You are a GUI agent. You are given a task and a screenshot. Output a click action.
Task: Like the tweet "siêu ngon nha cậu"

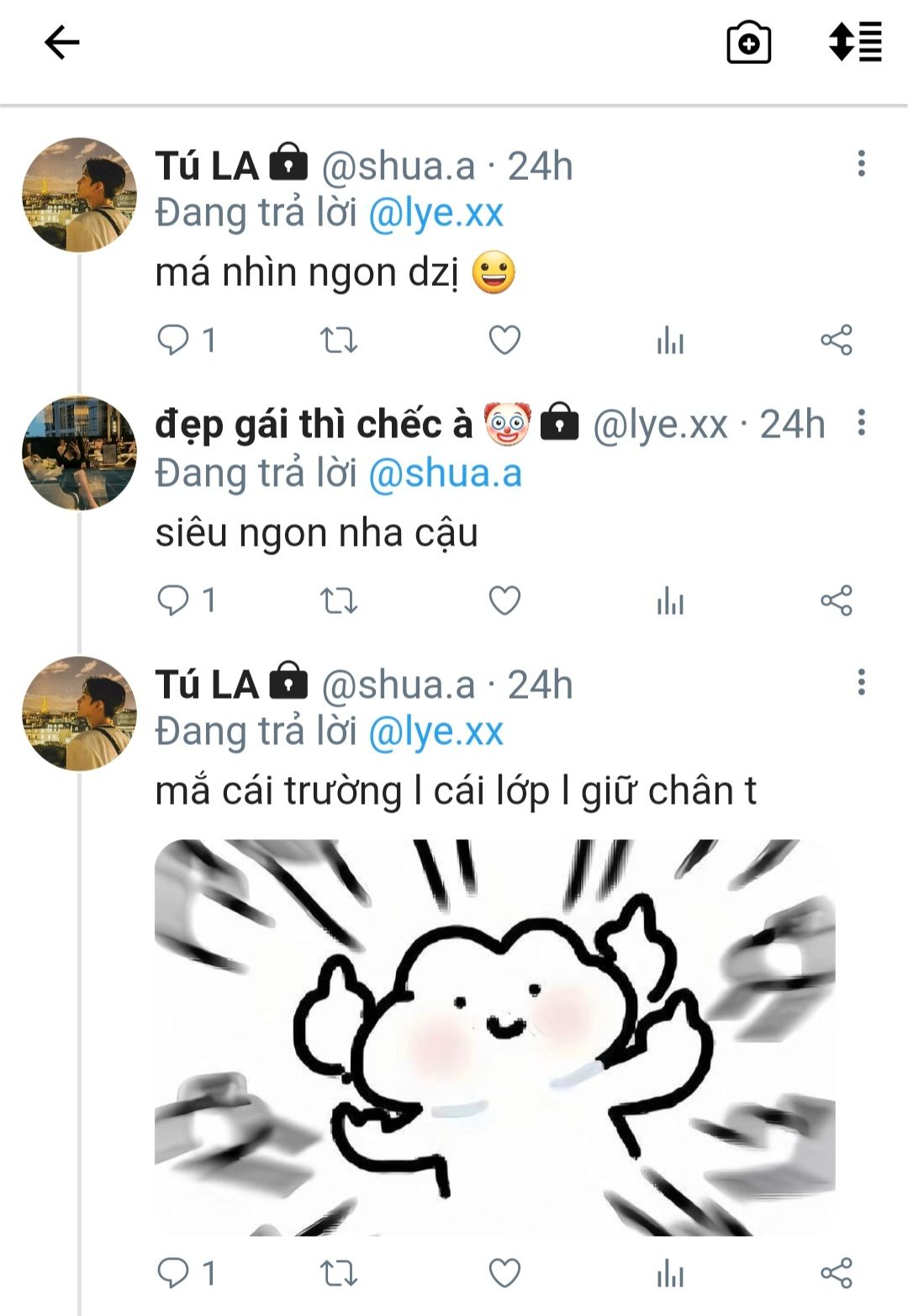tap(504, 600)
